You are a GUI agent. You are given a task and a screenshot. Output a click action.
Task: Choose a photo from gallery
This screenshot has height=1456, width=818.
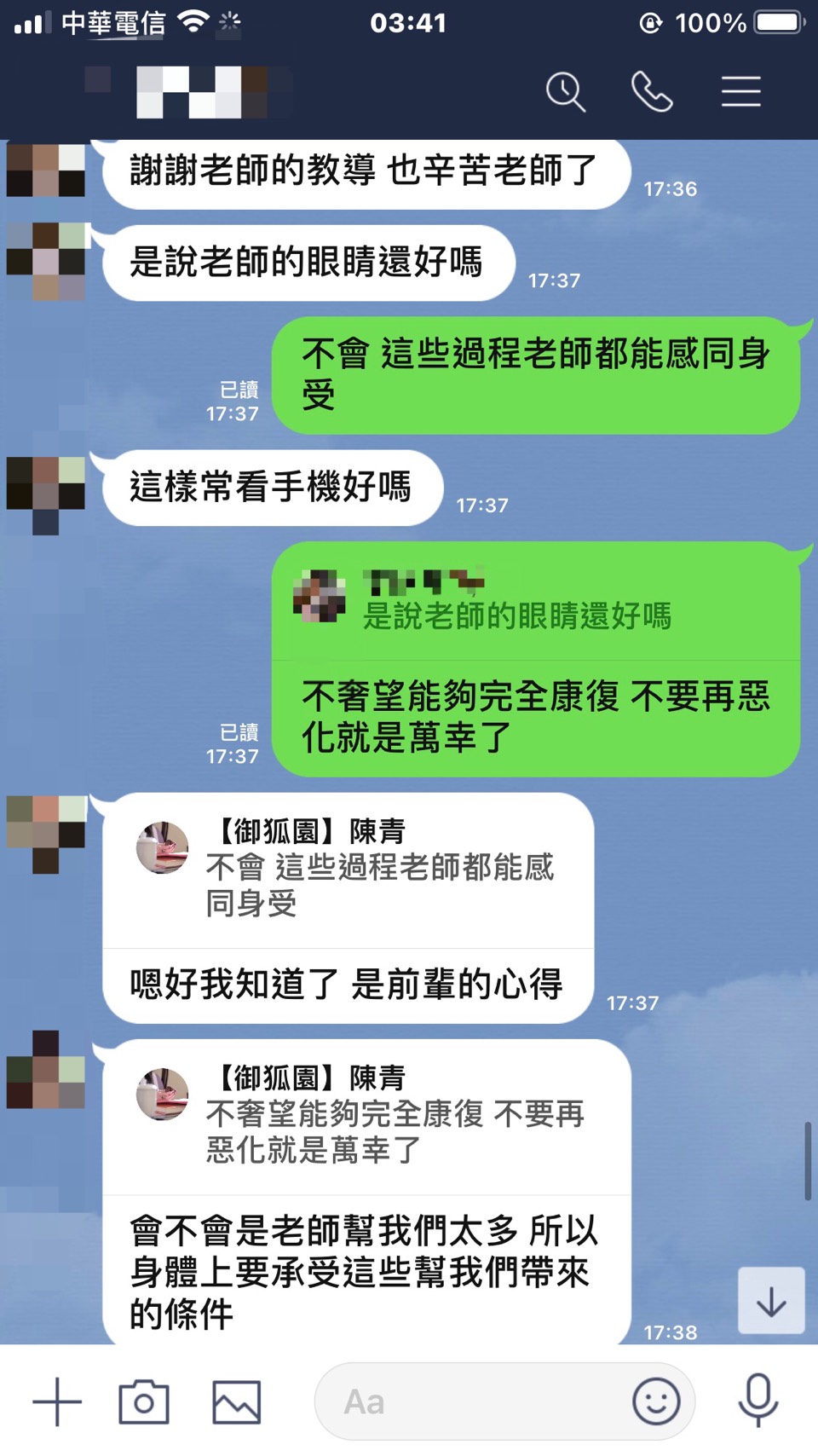click(236, 1401)
